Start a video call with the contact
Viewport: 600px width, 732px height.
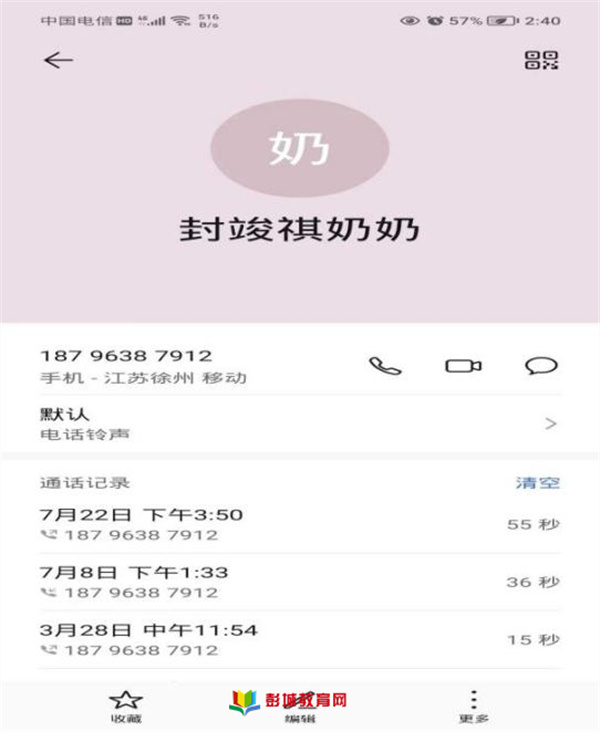[463, 366]
